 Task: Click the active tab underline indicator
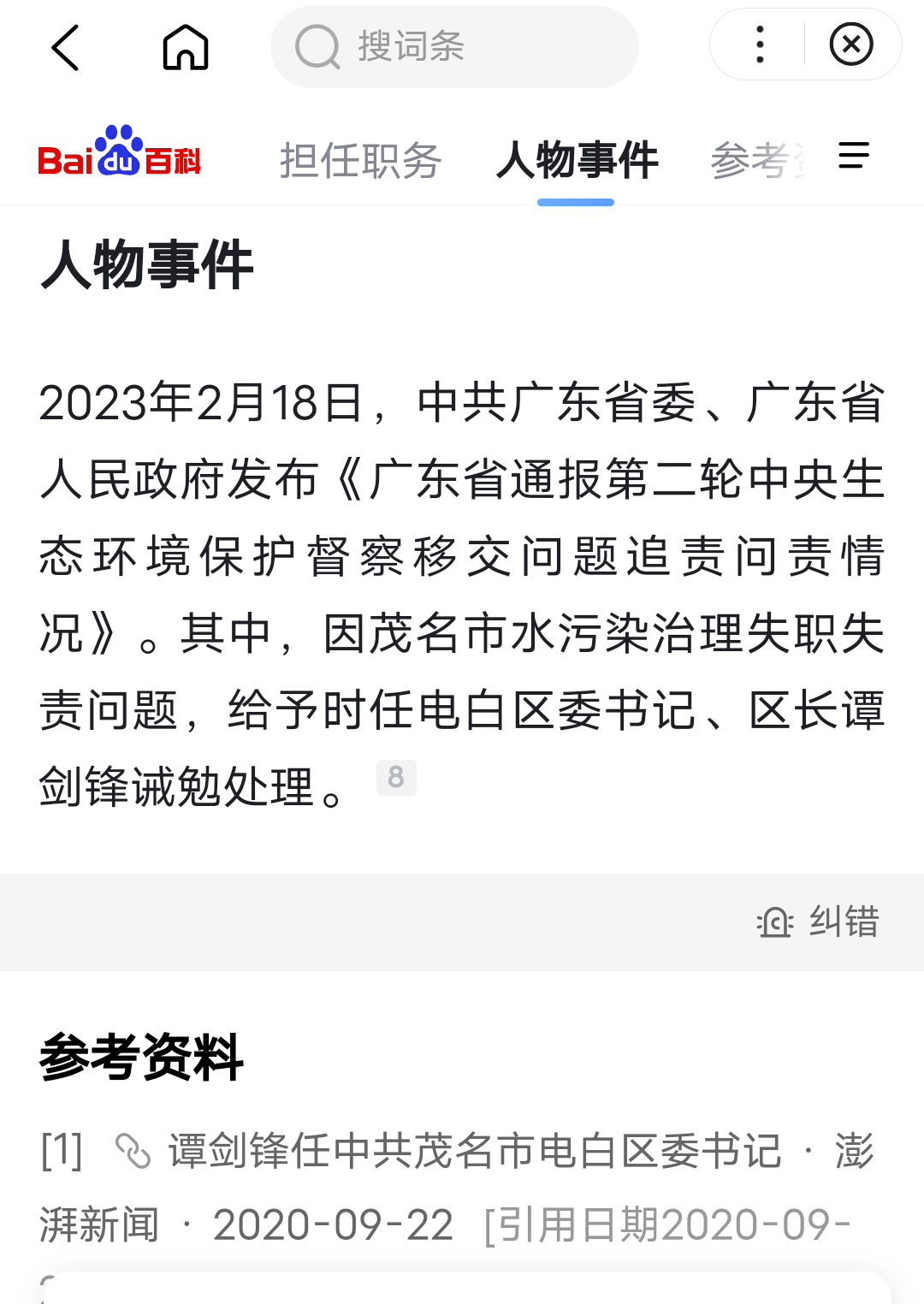tap(576, 202)
